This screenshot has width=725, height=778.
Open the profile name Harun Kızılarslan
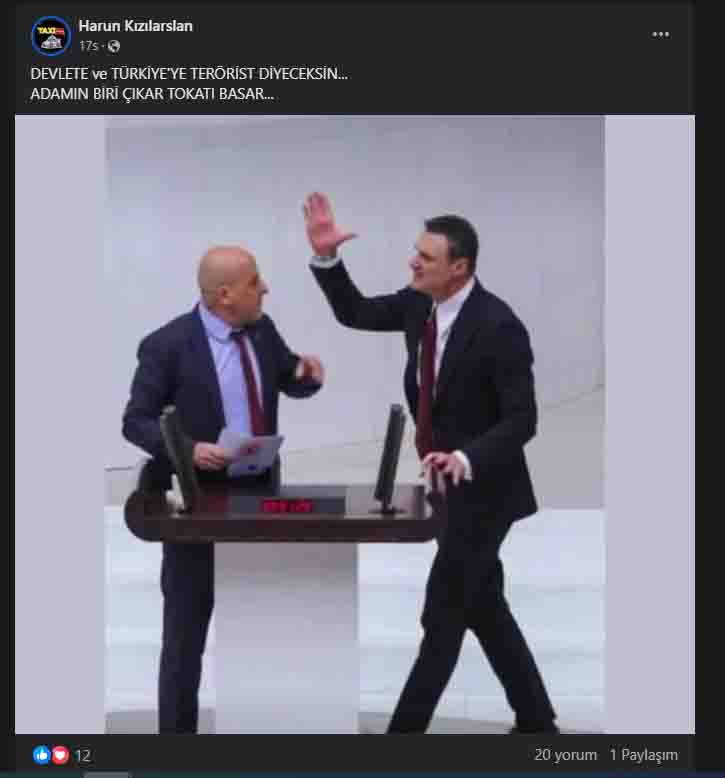click(x=135, y=26)
